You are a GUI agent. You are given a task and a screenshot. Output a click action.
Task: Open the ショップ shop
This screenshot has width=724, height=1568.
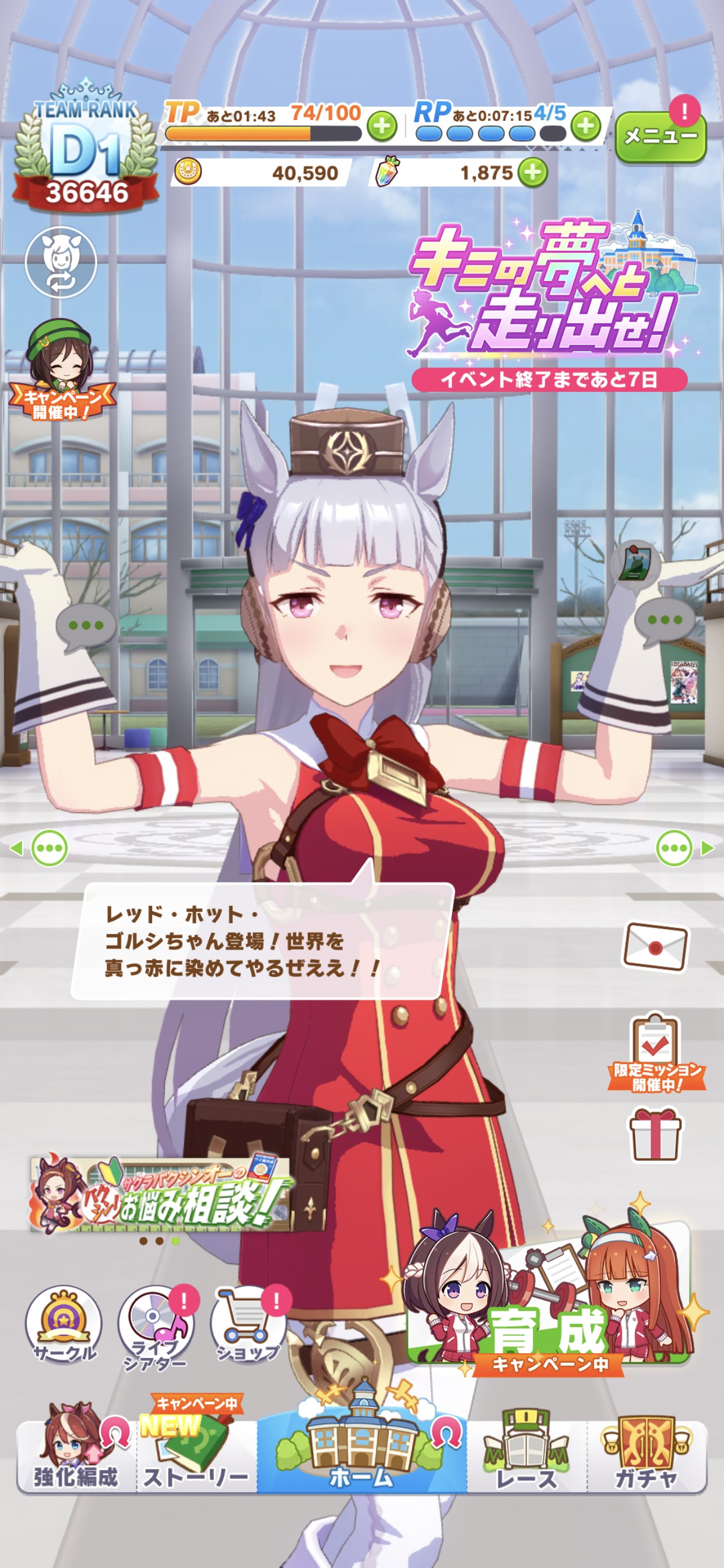coord(249,1325)
